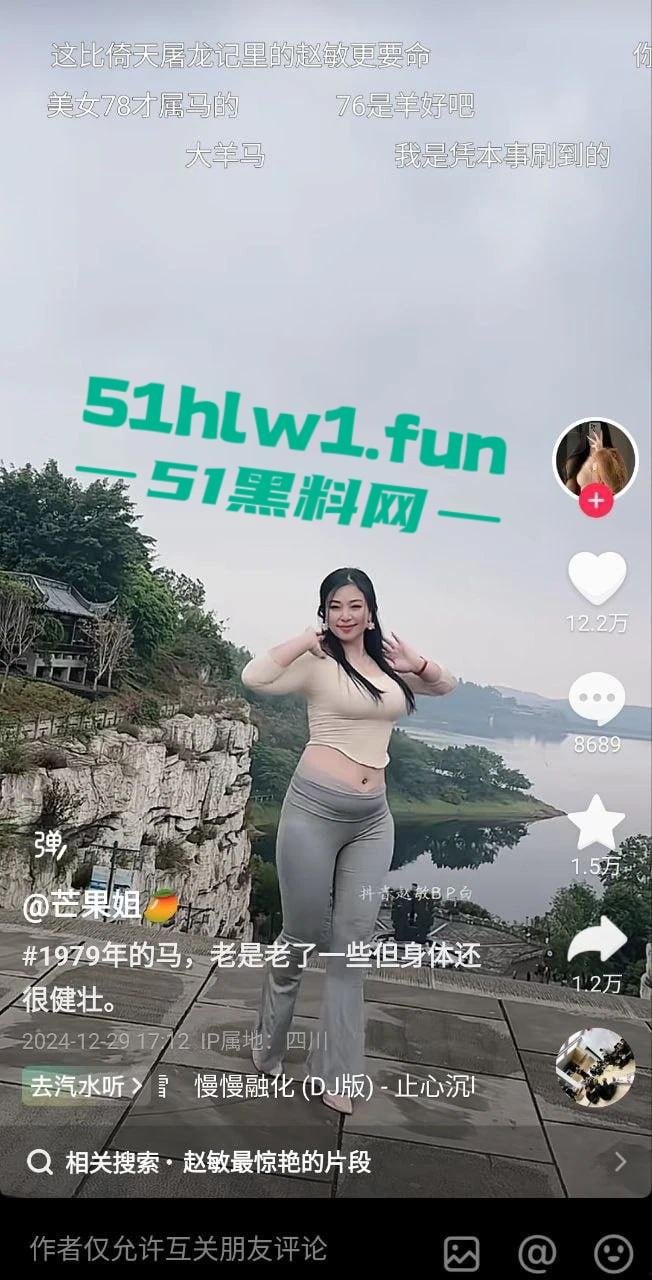This screenshot has height=1280, width=652.
Task: Attach an image to the comment
Action: pos(461,1252)
